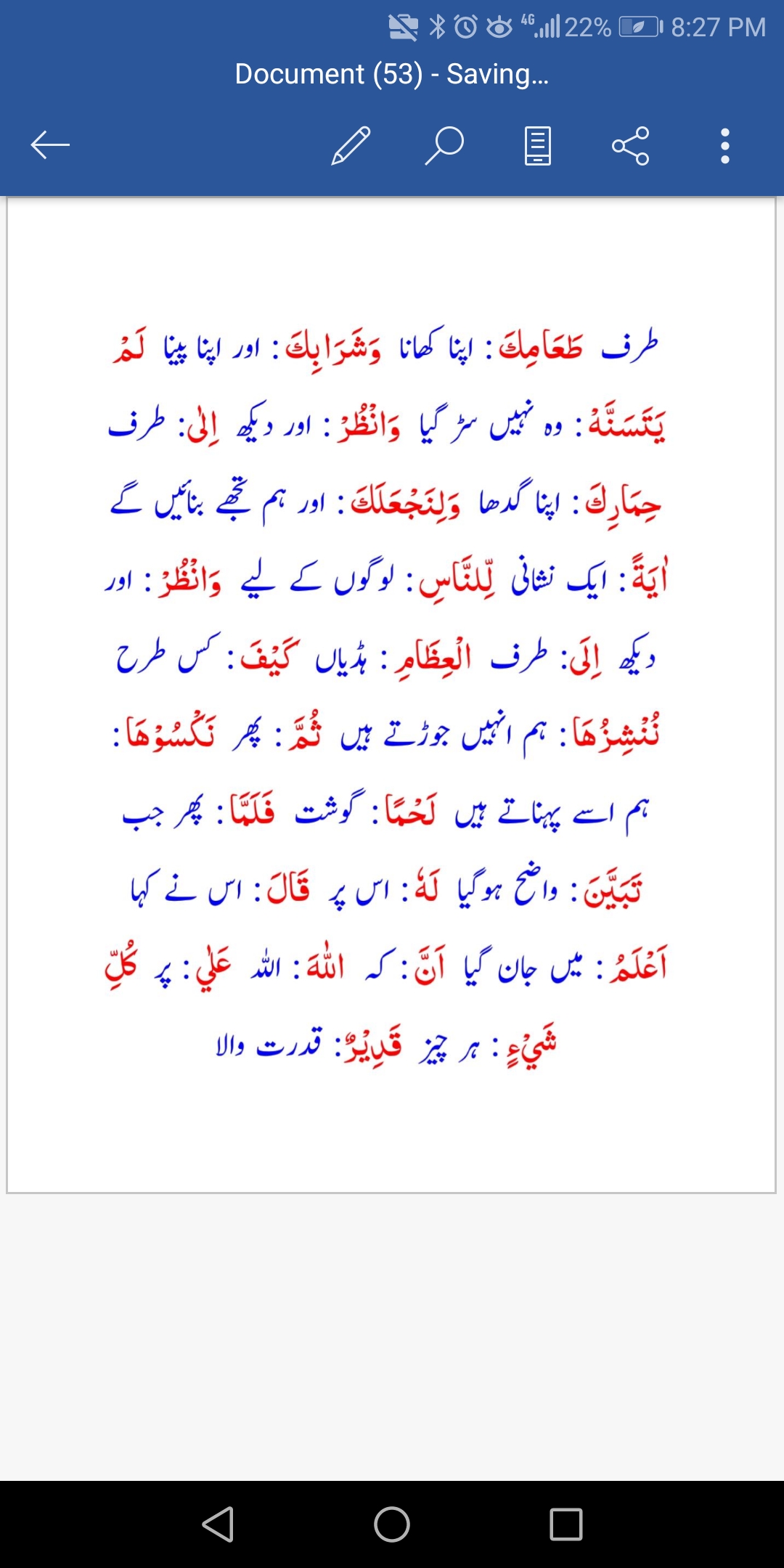The image size is (784, 1568).
Task: Open the search magnifier
Action: tap(444, 145)
